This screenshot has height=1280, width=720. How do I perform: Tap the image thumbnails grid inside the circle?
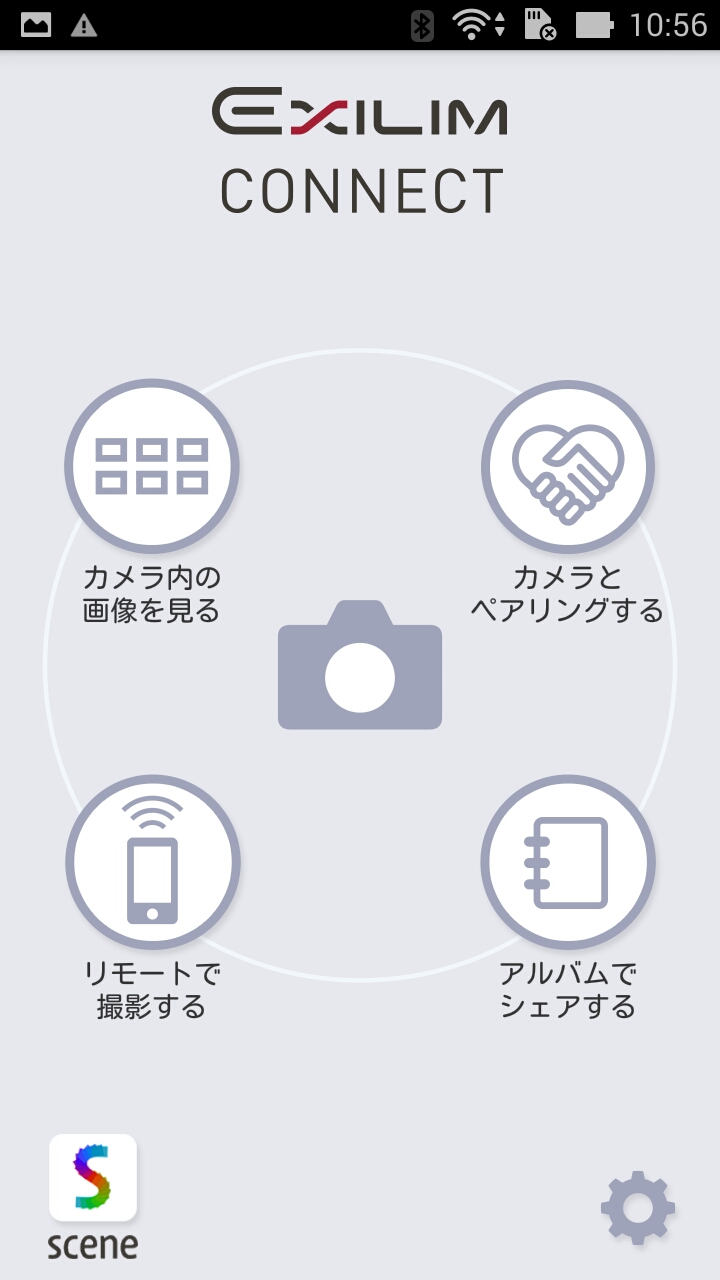151,466
